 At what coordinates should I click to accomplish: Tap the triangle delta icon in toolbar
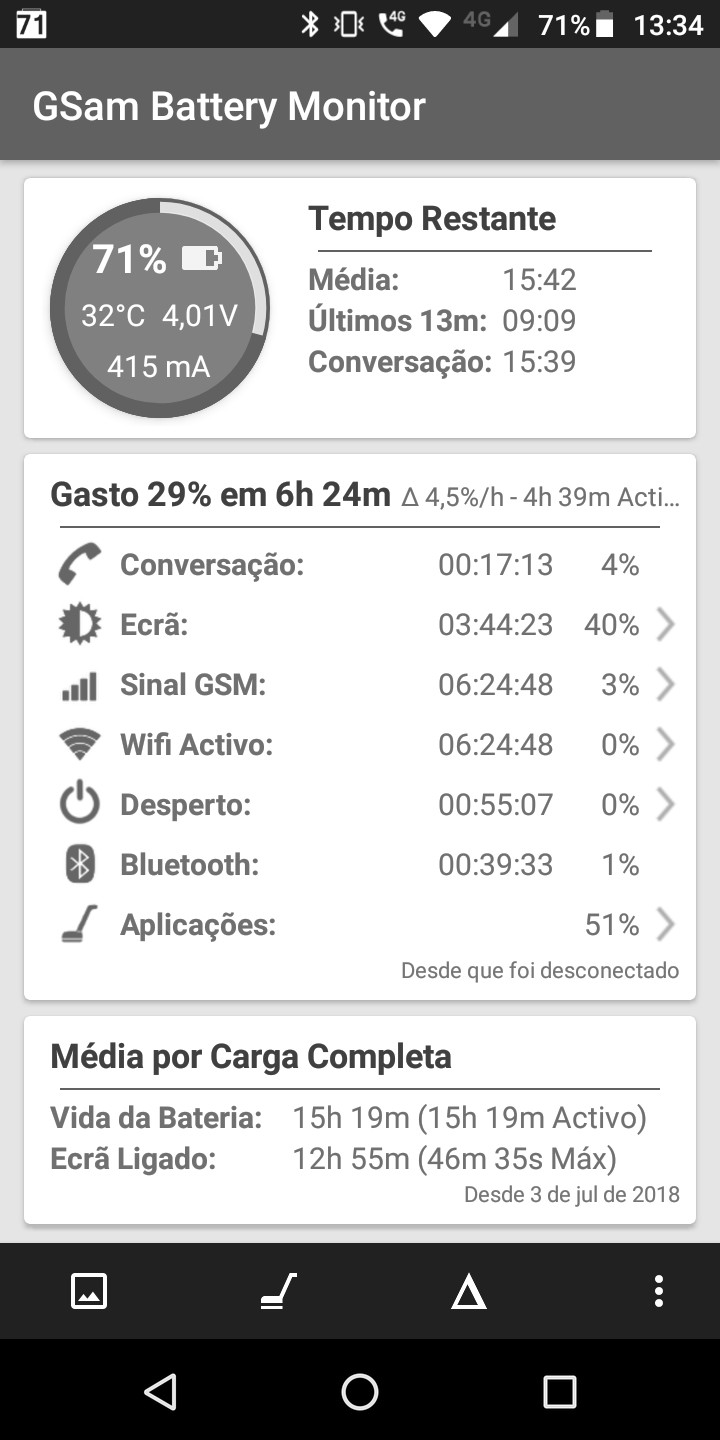(468, 1292)
